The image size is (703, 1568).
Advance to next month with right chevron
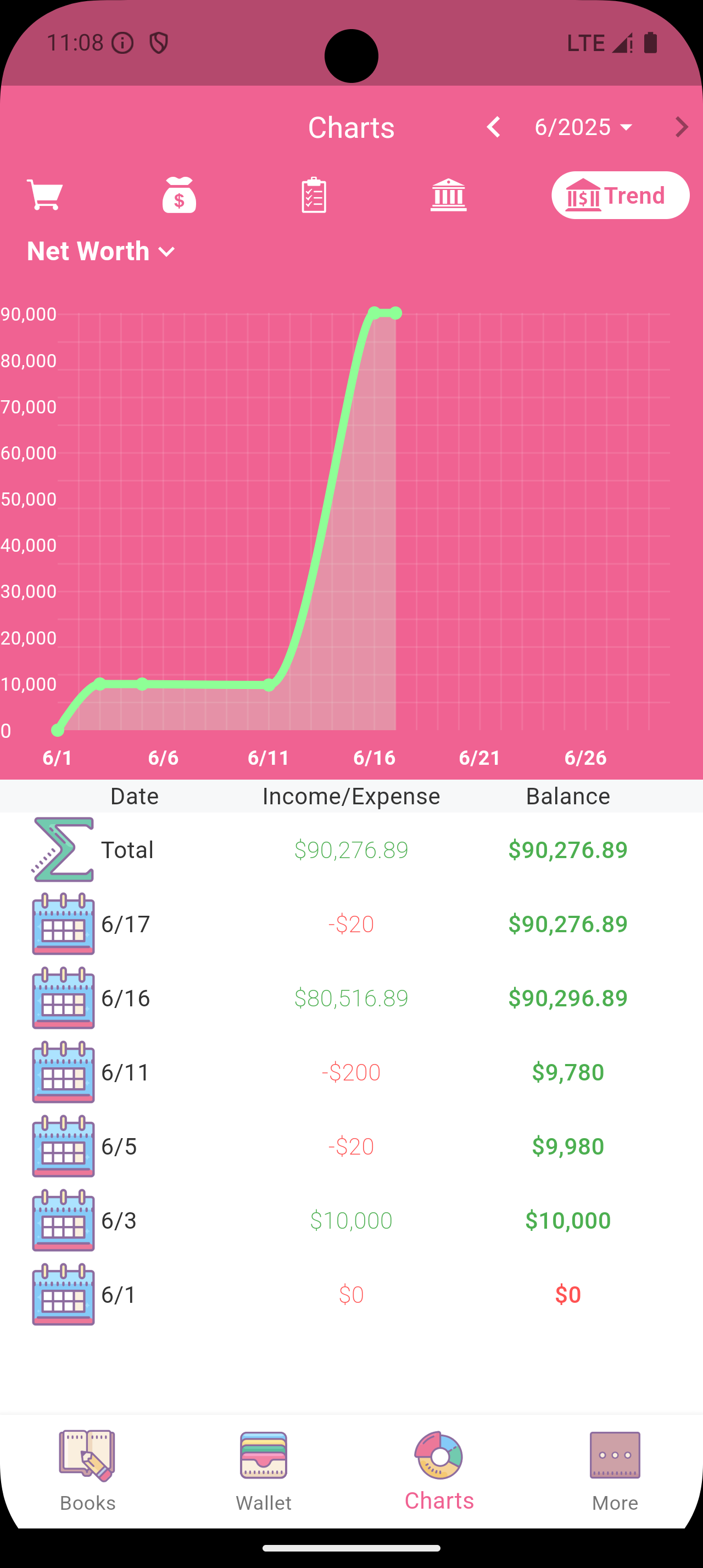pos(682,127)
